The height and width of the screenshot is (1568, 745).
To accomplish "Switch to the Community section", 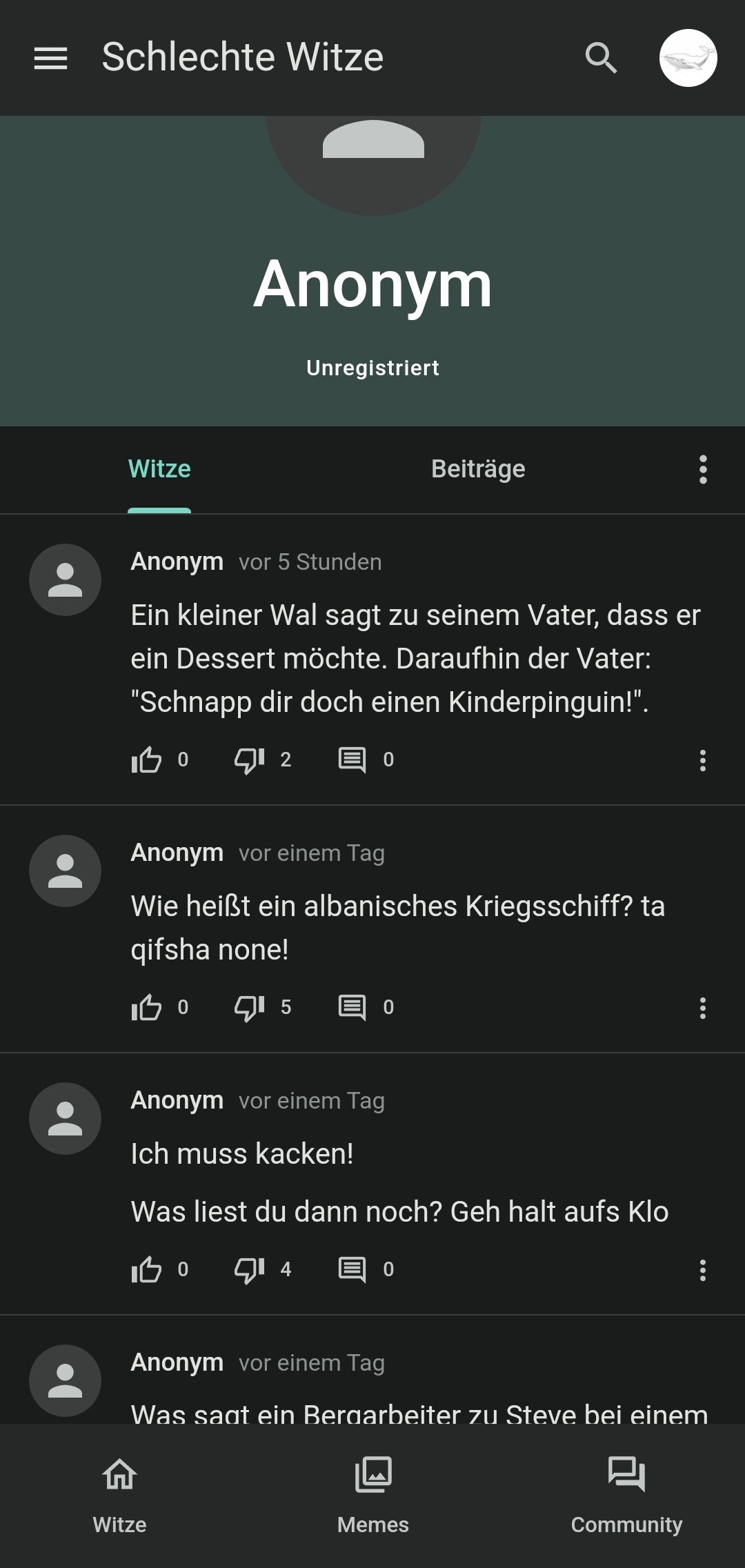I will click(626, 1494).
